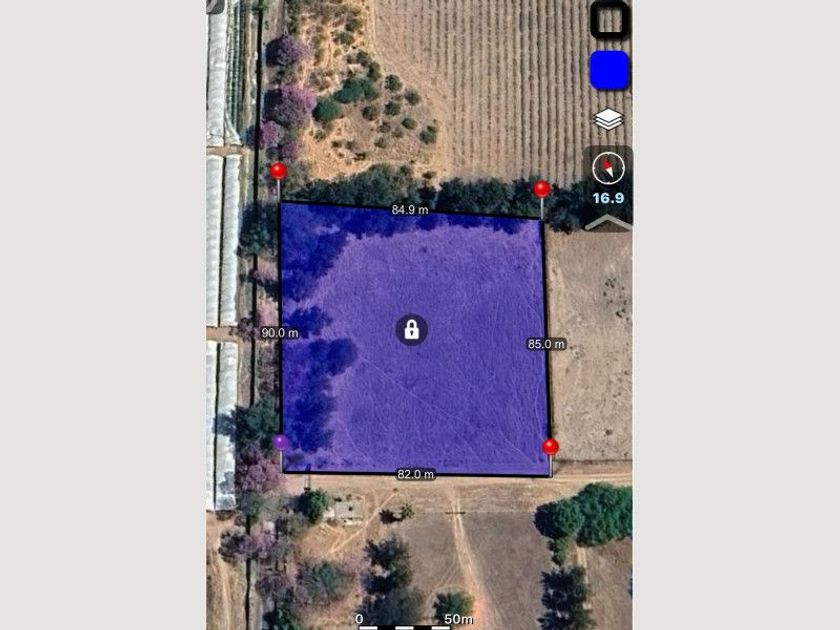The image size is (840, 630).
Task: Unlock the measured area via the padlock
Action: (411, 329)
